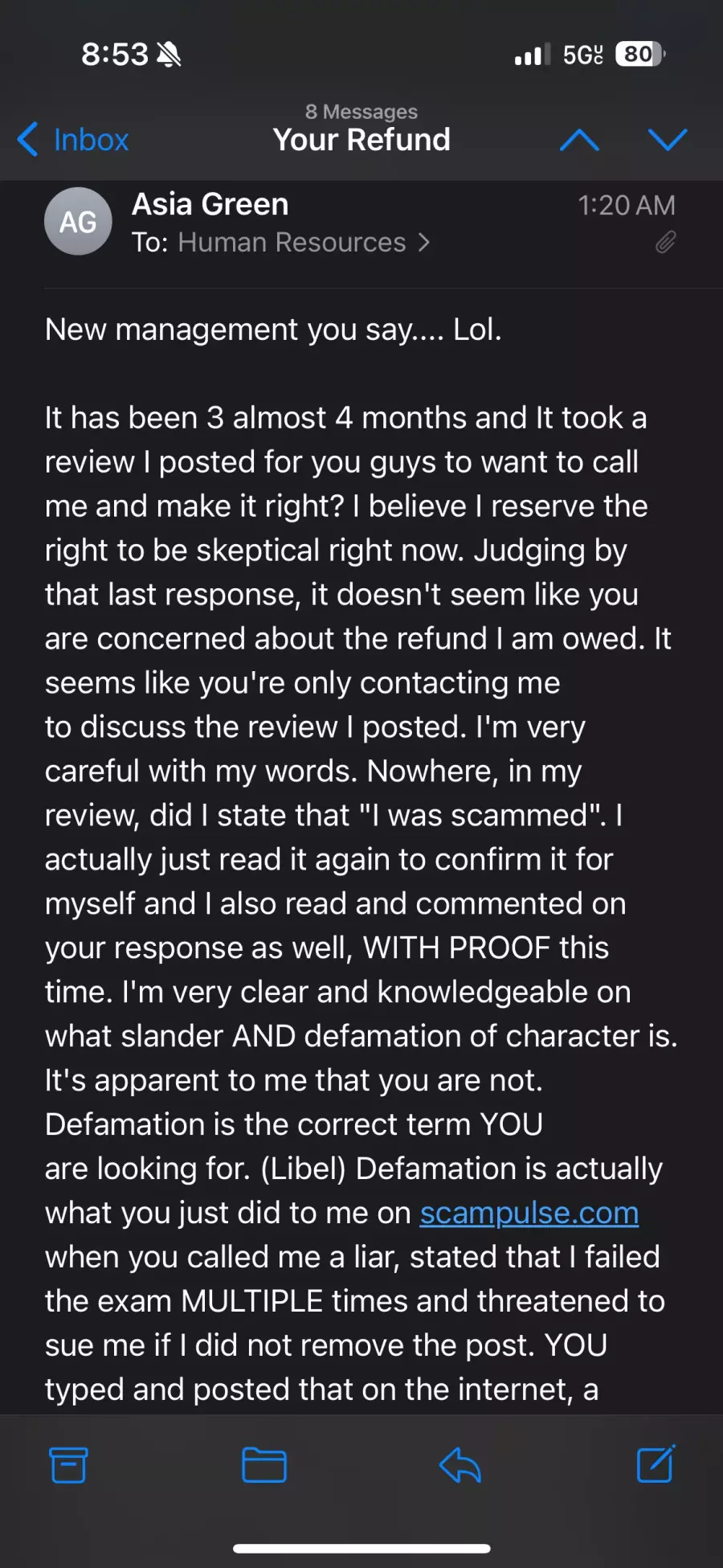Expand the Human Resources recipient details
Screen dimensions: 723x1568
[x=304, y=242]
